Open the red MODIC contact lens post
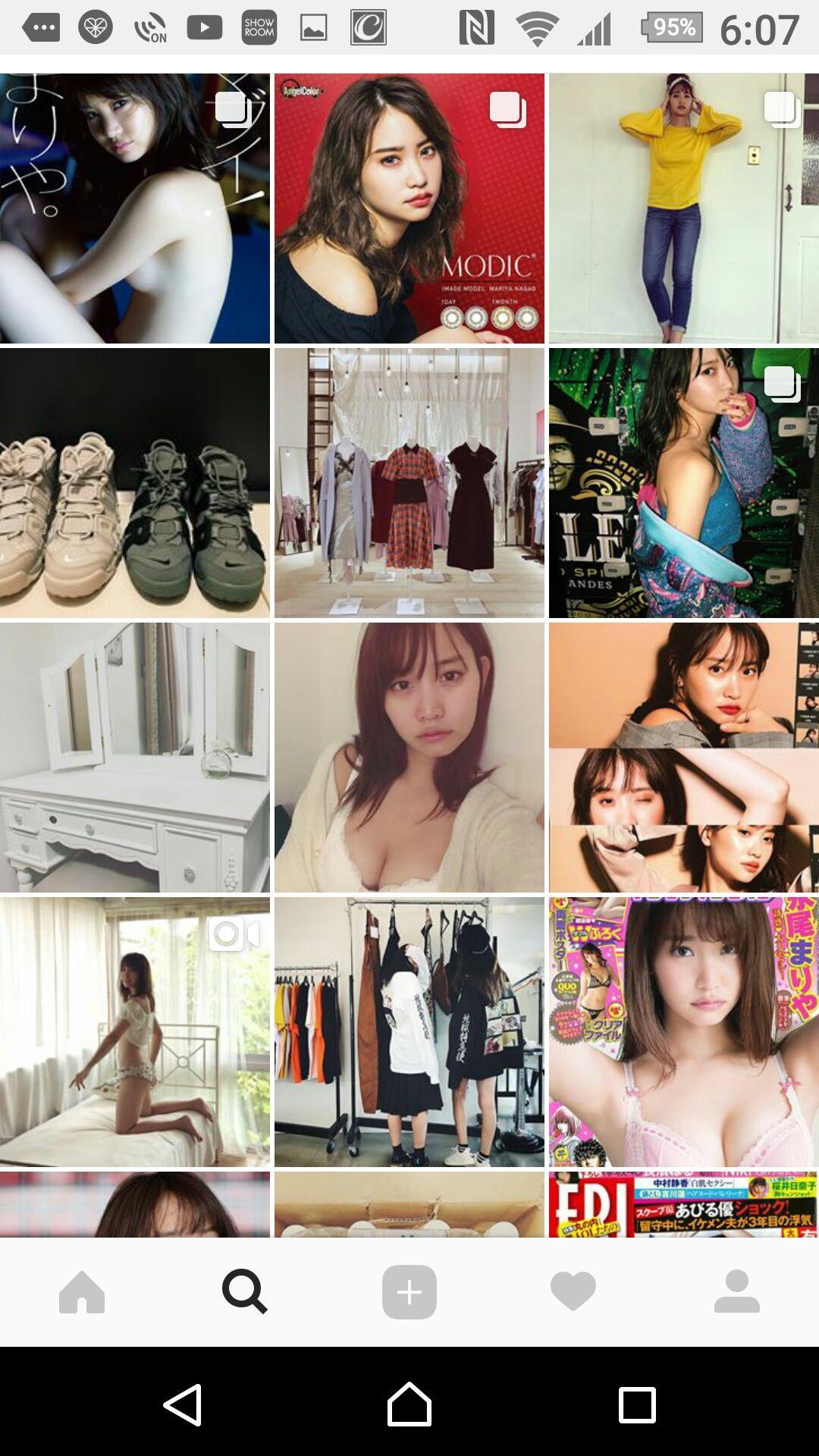Screen dimensions: 819x1456 tap(409, 209)
